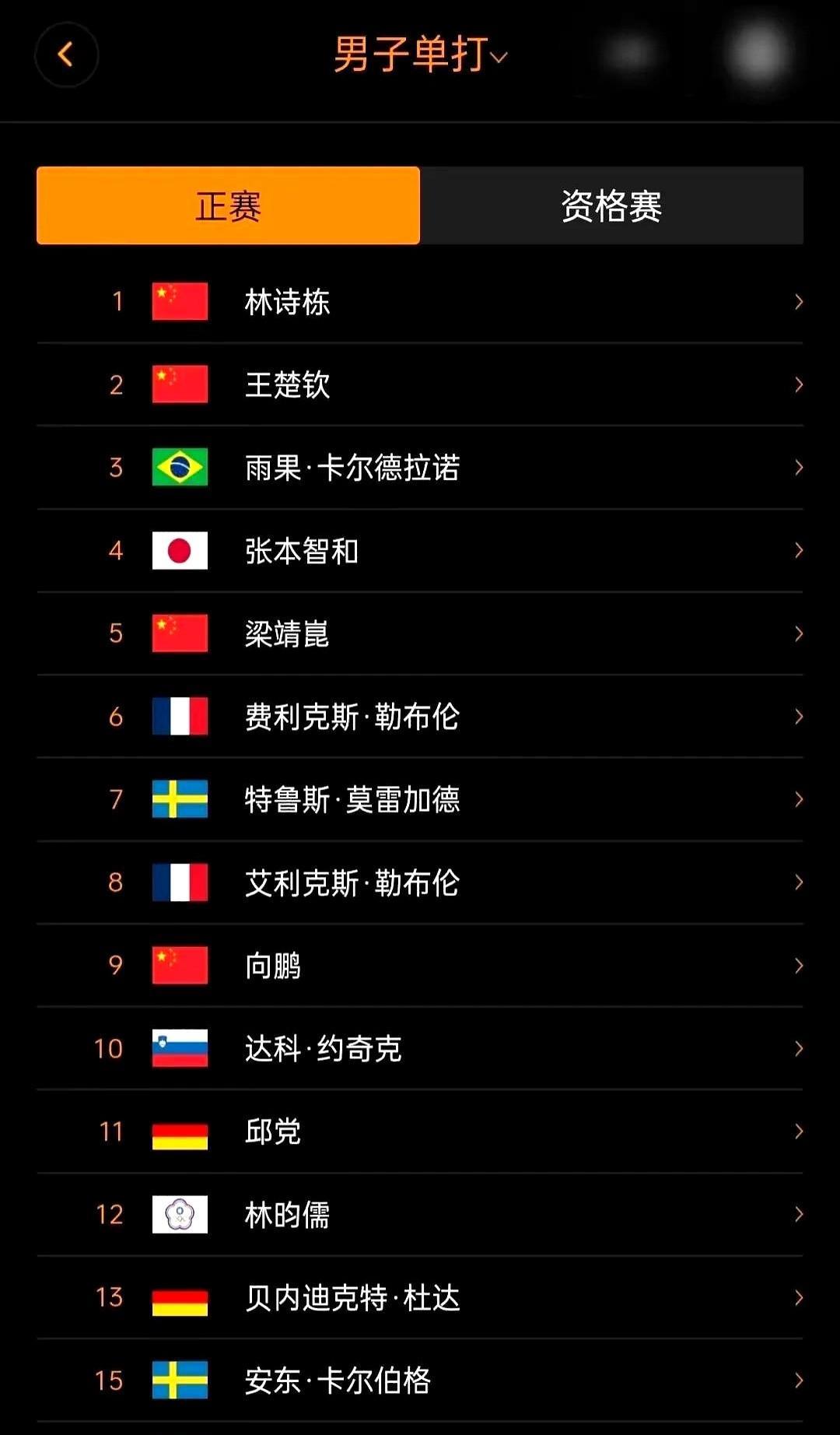Open 贝内迪克特·杜达's details
The width and height of the screenshot is (840, 1435).
click(420, 1298)
